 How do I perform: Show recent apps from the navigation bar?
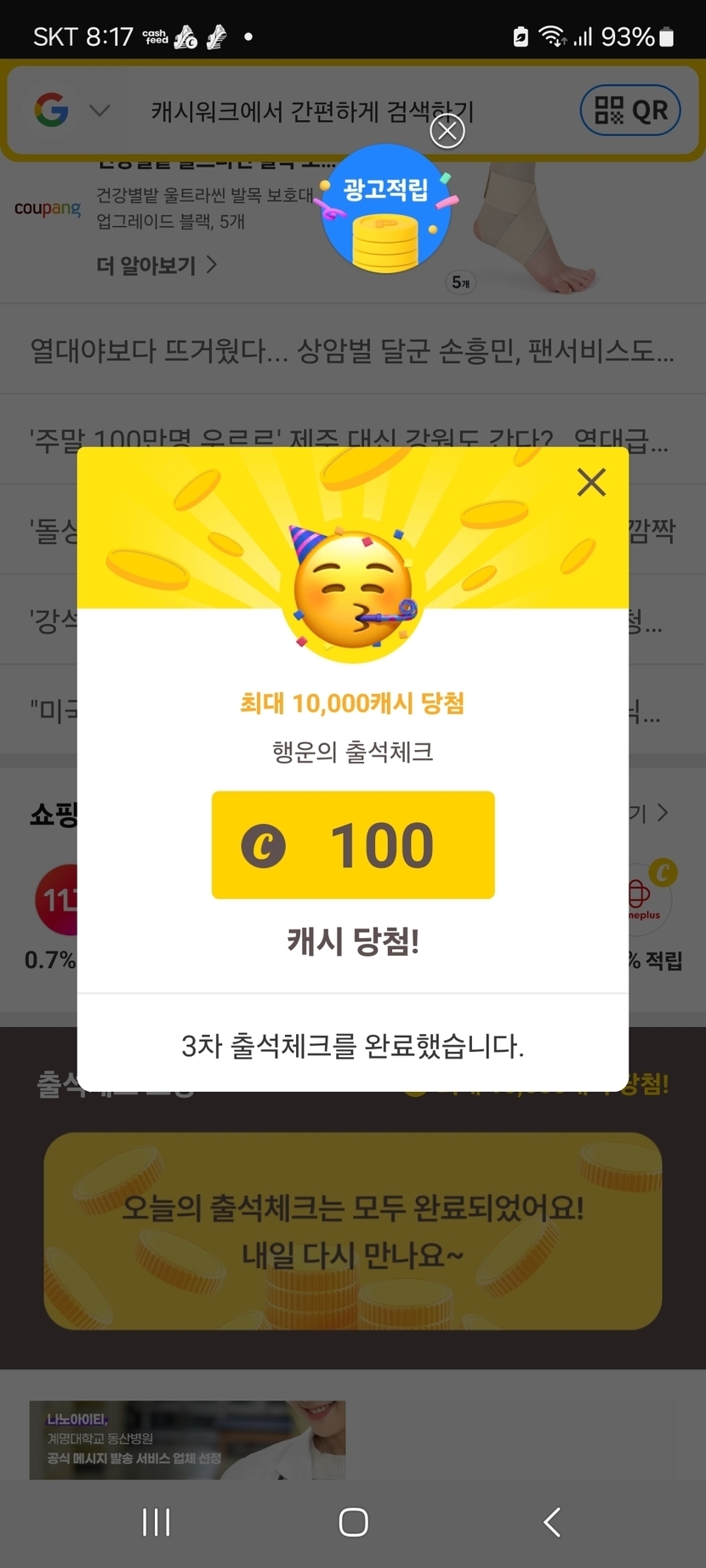pyautogui.click(x=157, y=1522)
